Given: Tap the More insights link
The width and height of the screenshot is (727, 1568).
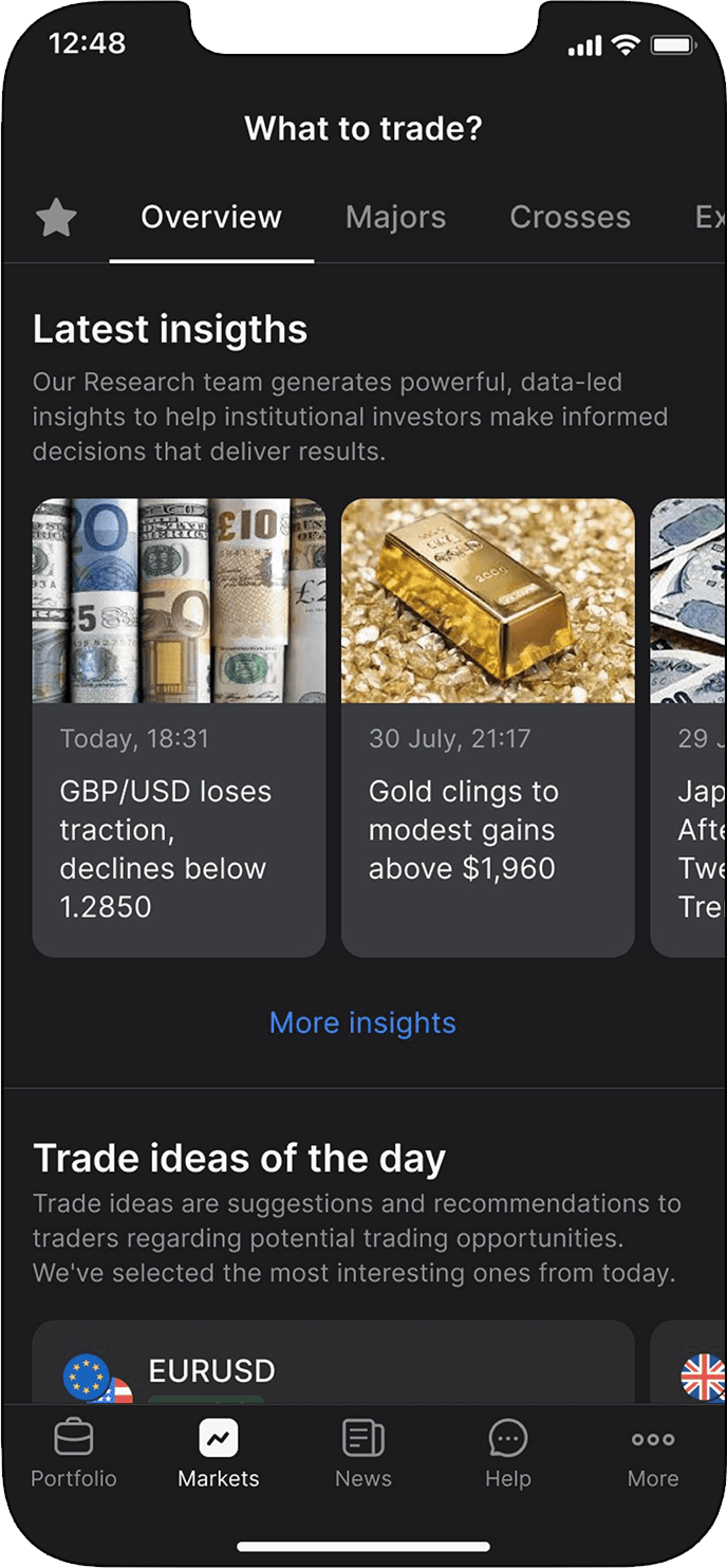Looking at the screenshot, I should 362,1022.
